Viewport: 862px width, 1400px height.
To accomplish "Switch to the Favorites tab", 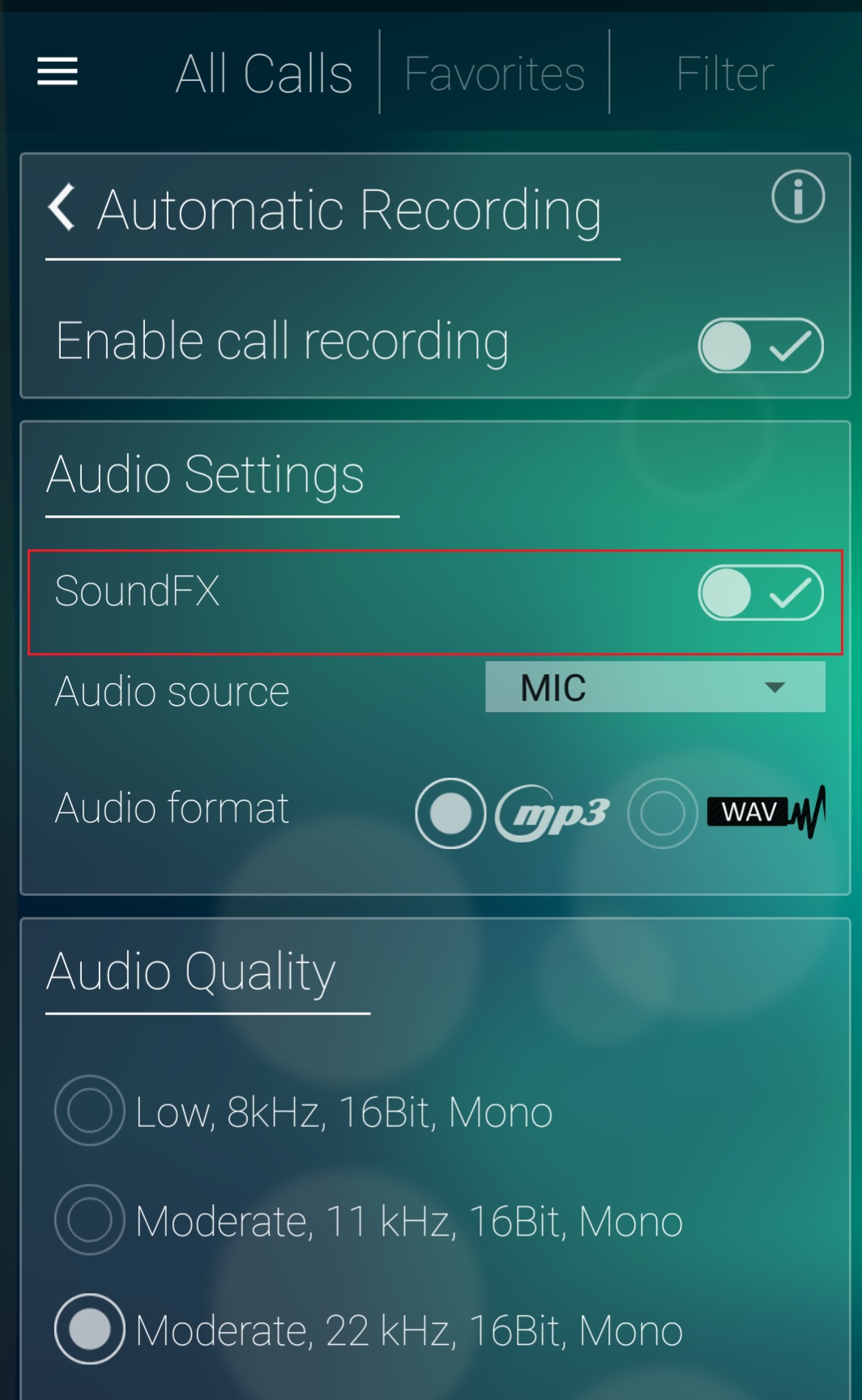I will (x=494, y=74).
